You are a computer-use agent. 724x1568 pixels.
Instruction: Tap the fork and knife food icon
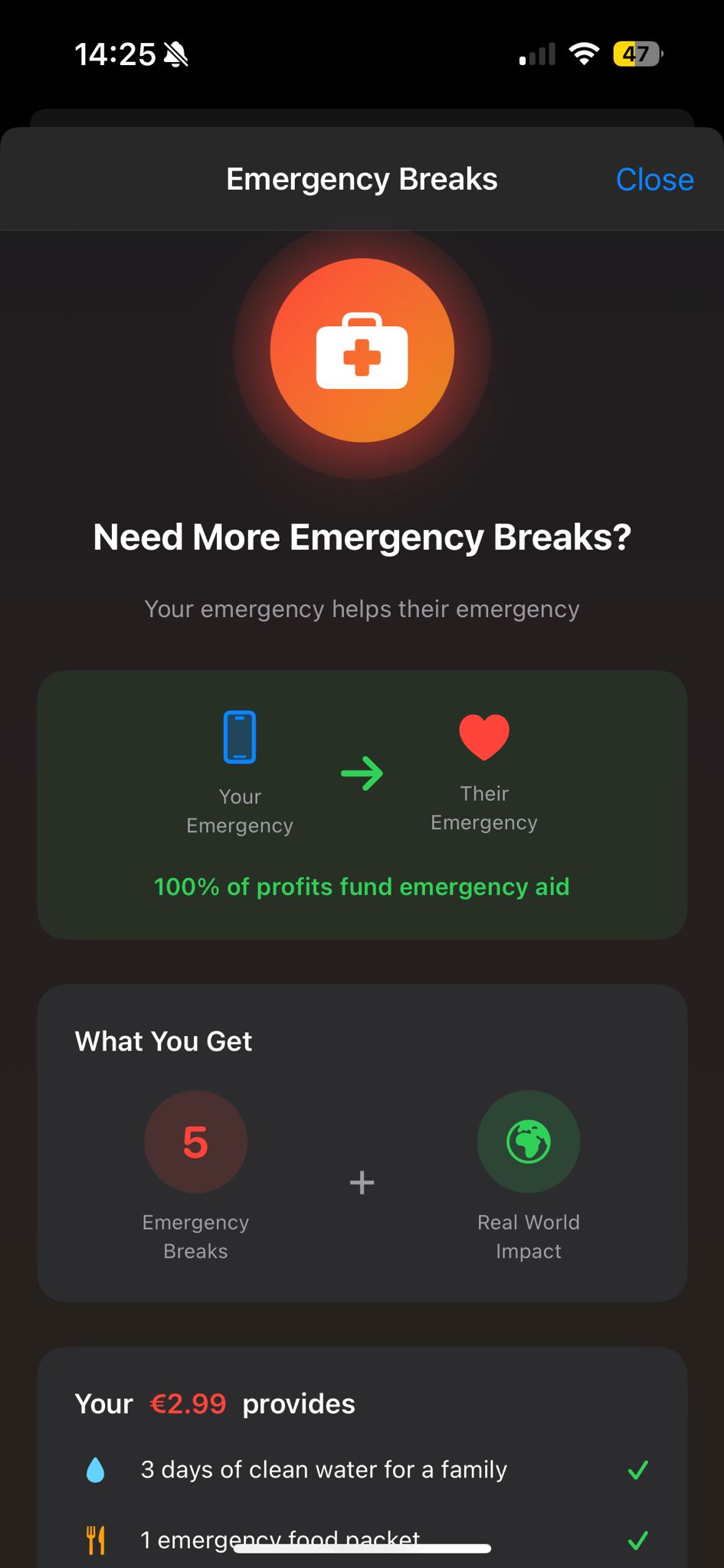pyautogui.click(x=96, y=1539)
